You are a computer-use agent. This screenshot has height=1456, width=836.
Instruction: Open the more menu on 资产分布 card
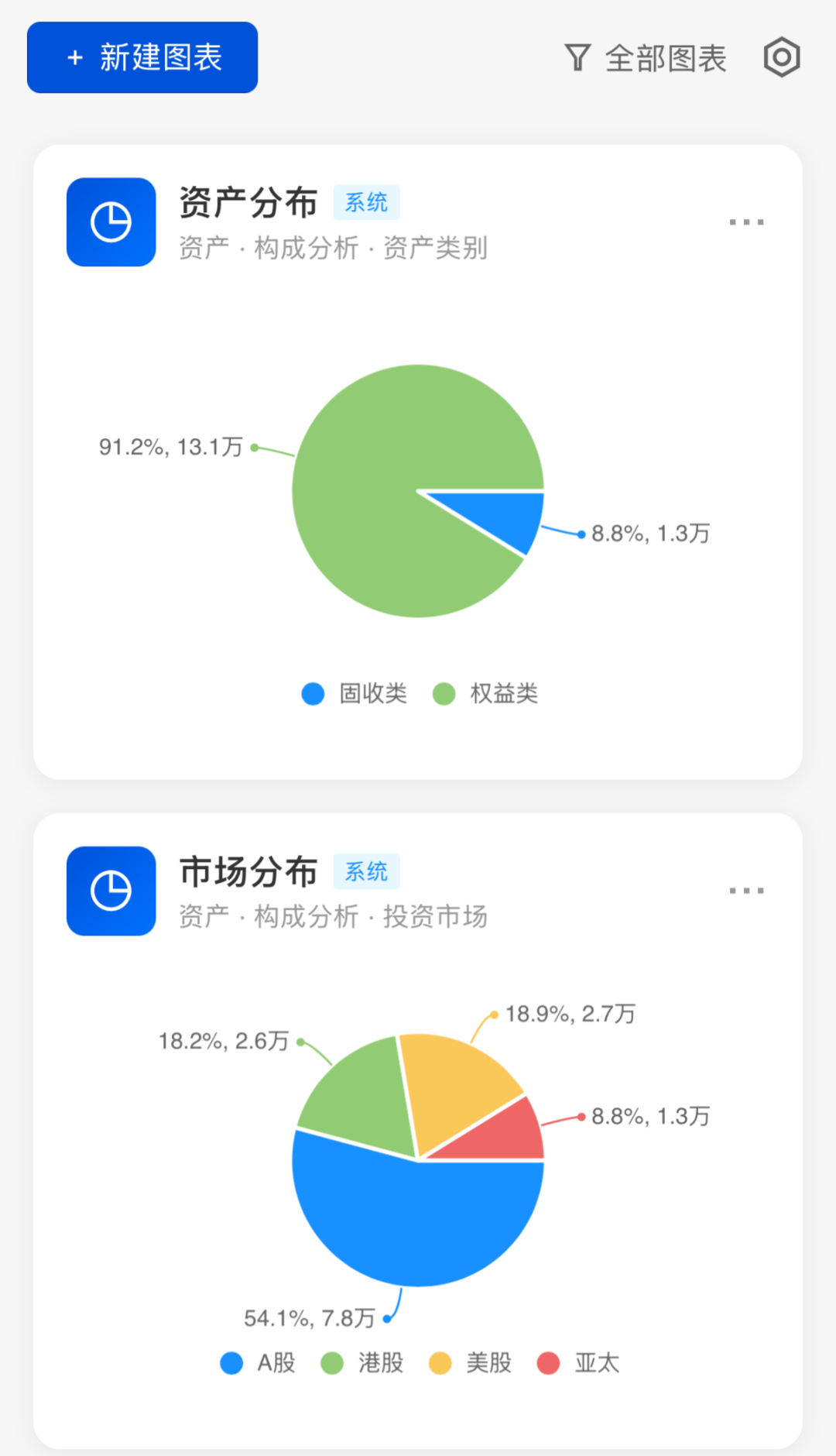[x=746, y=222]
